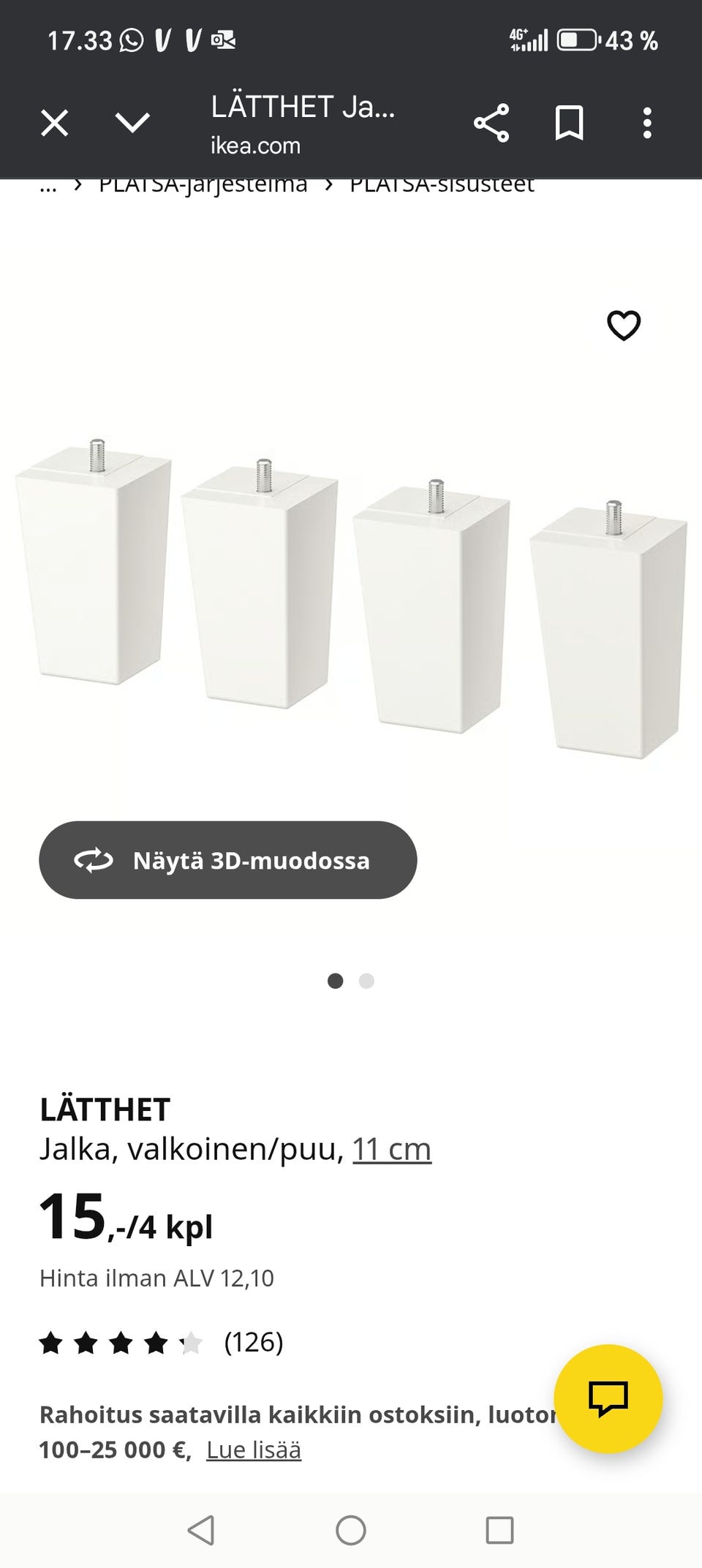Share this IKEA page
The height and width of the screenshot is (1568, 702).
coord(491,123)
